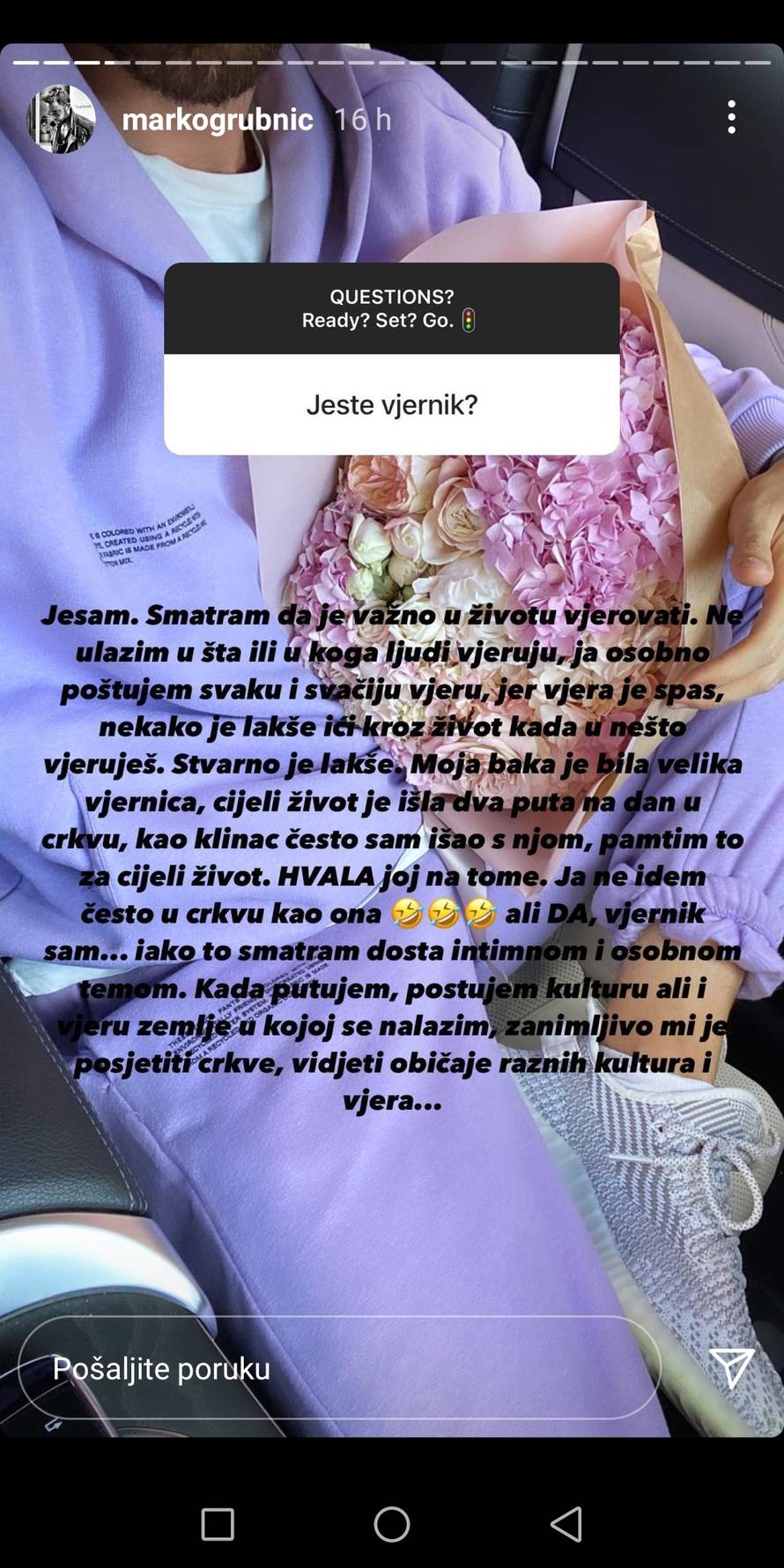Tap the Pošaljite poruku message field
Image resolution: width=784 pixels, height=1568 pixels.
[x=339, y=1368]
